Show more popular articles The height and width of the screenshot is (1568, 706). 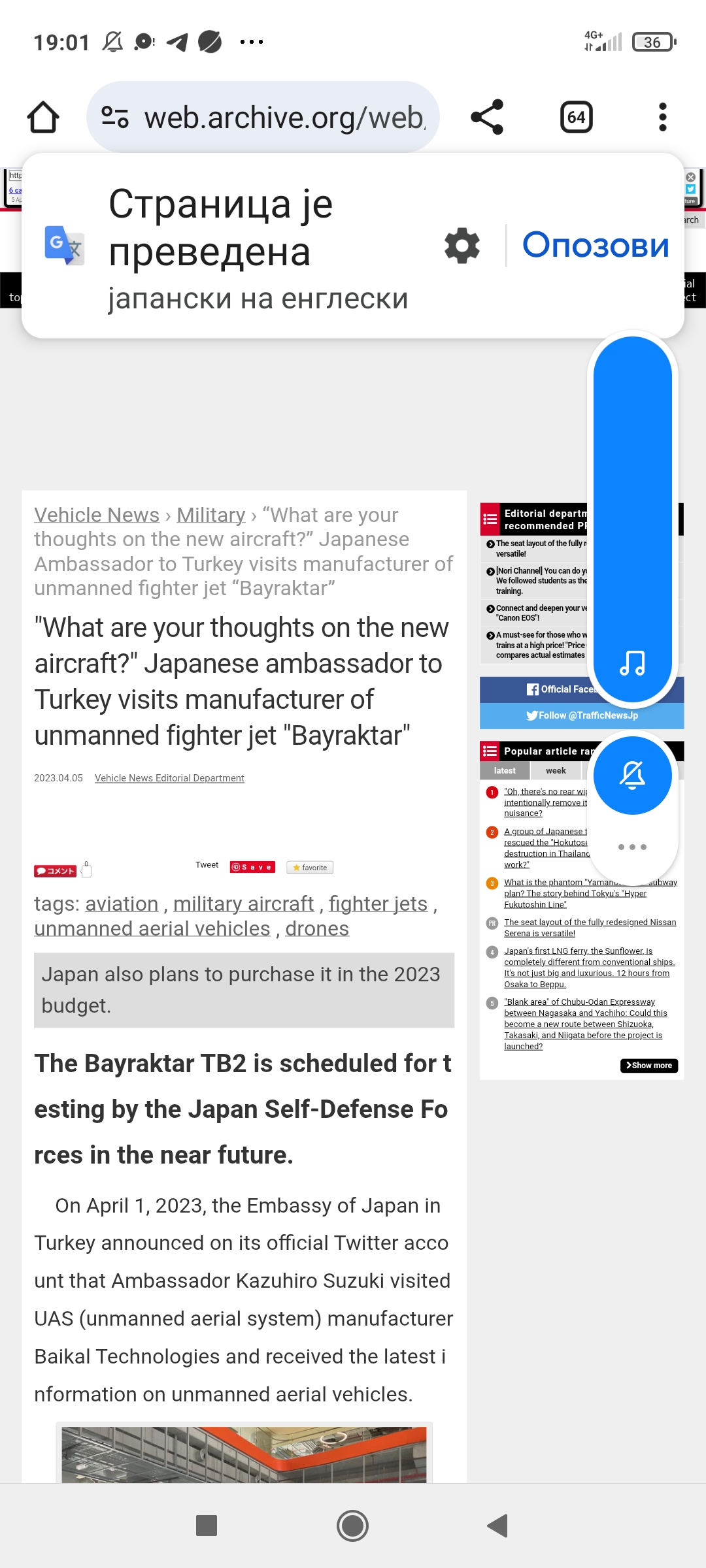point(648,1066)
